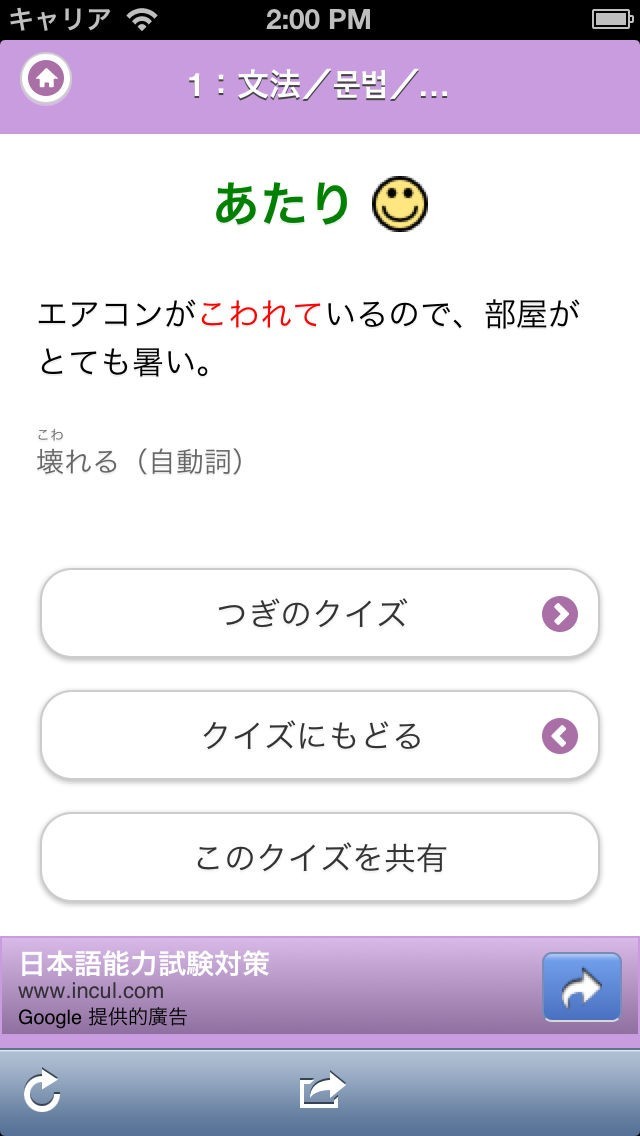Go to the home screen icon
This screenshot has height=1136, width=640.
coord(46,78)
